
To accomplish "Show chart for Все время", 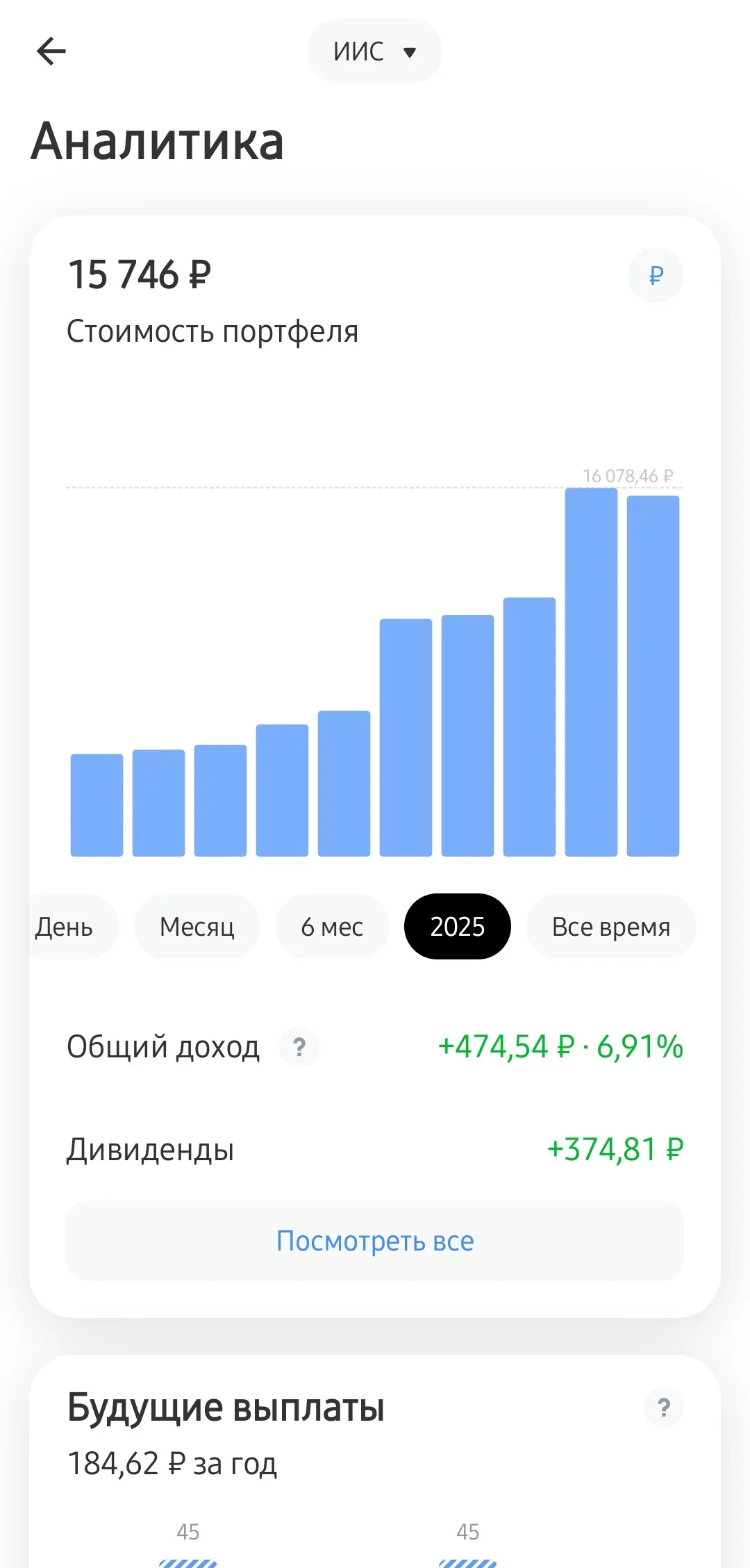I will pyautogui.click(x=611, y=927).
